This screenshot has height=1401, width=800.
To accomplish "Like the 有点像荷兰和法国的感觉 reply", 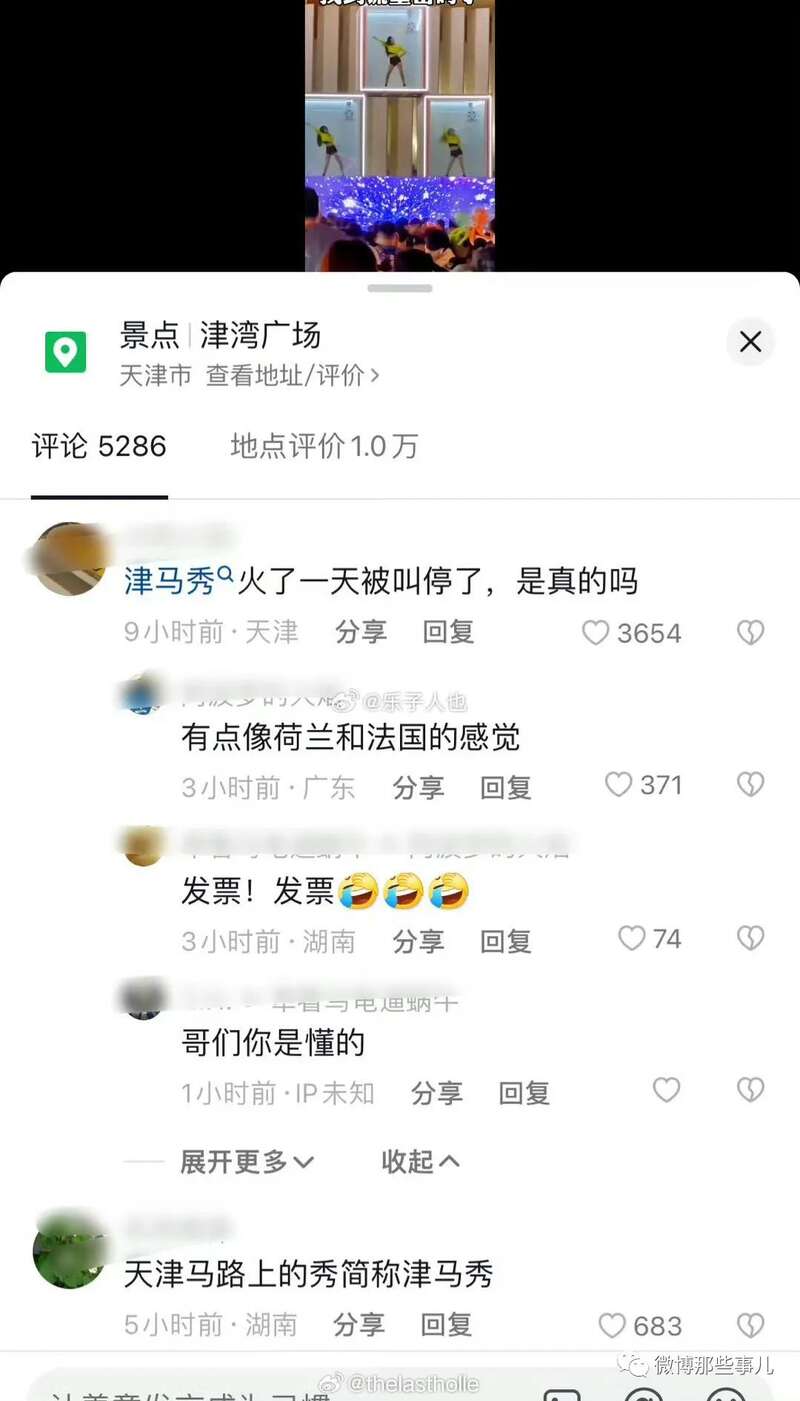I will click(619, 785).
